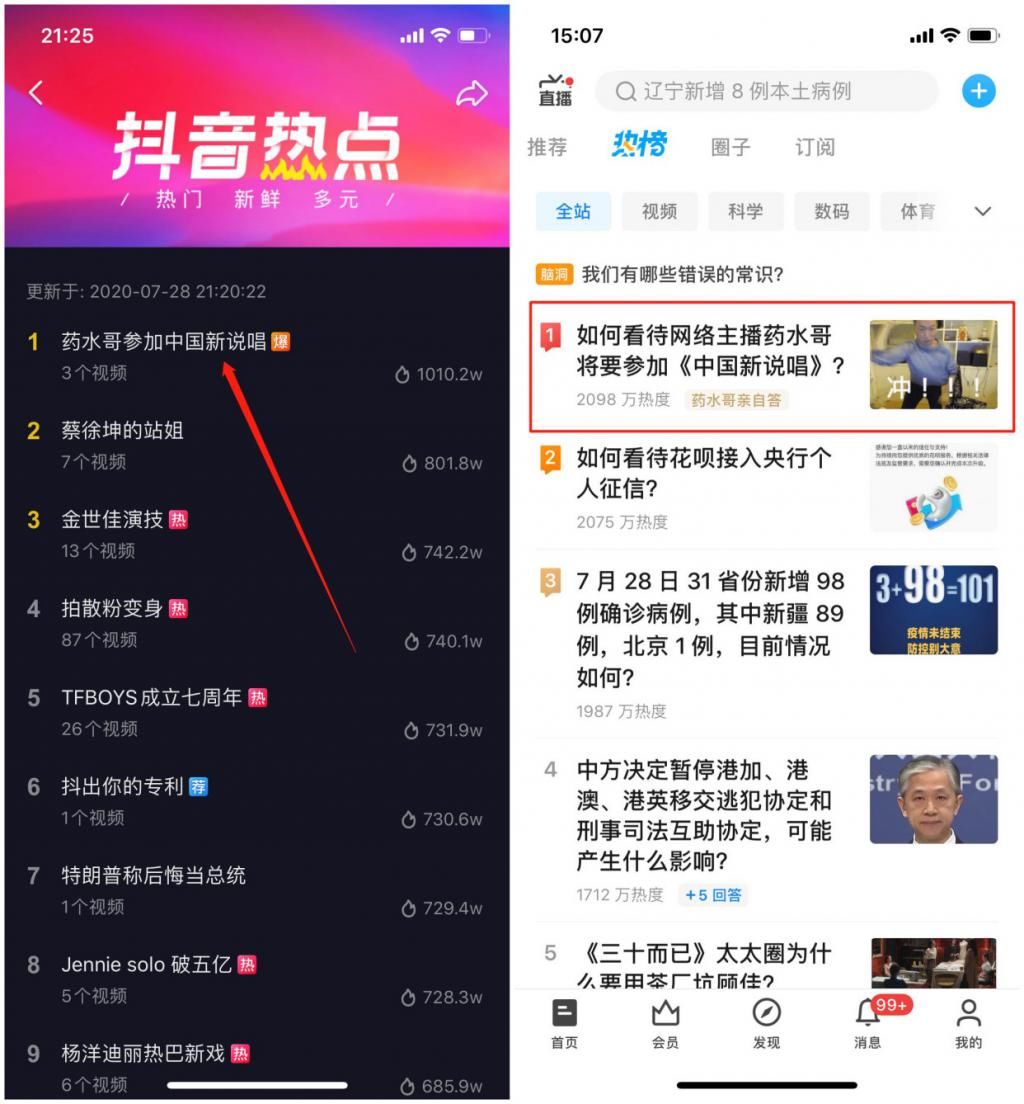Tap the blue plus create button
Screen dimensions: 1024x1104
point(978,91)
